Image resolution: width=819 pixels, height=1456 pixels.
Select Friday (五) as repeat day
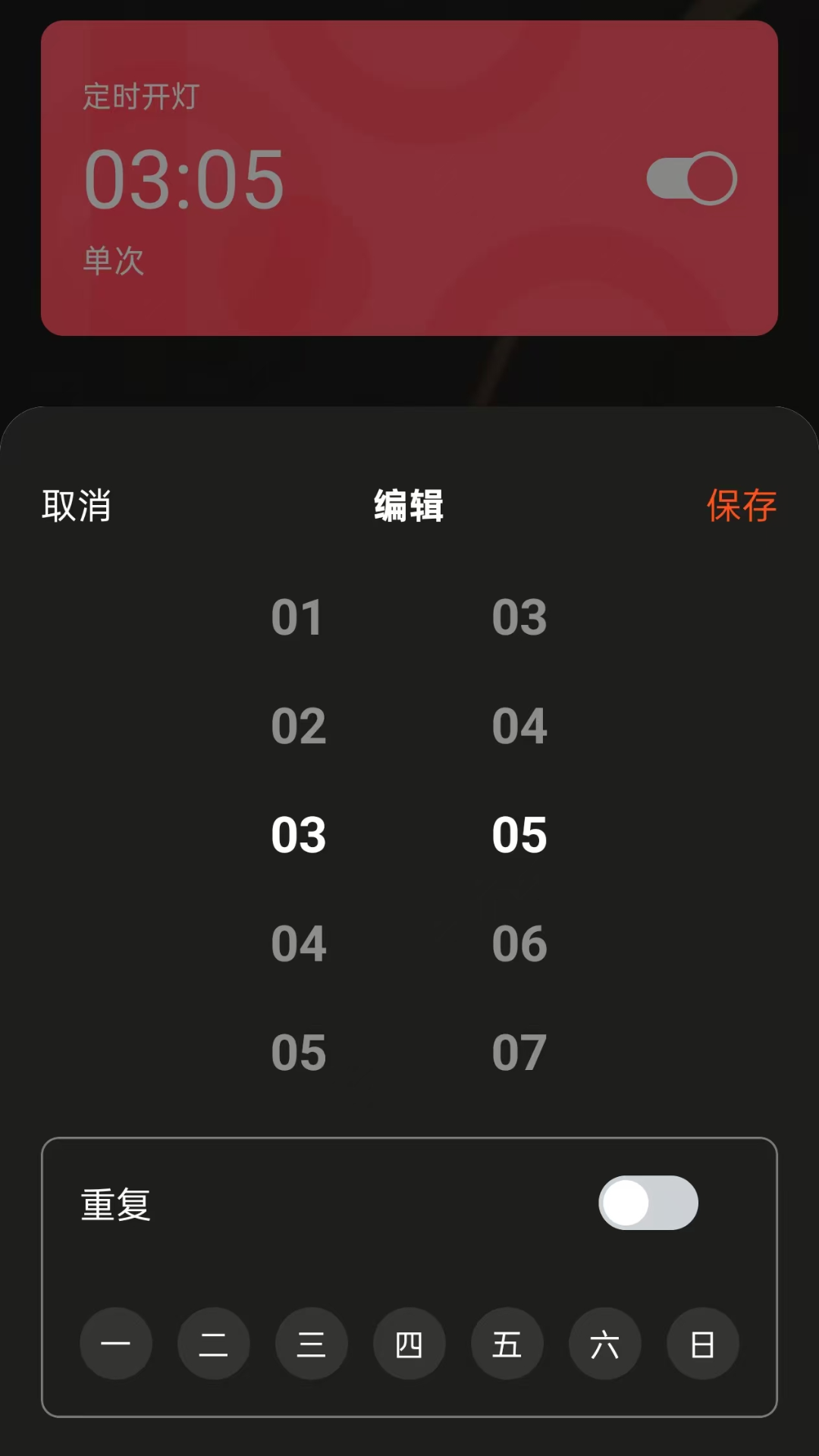point(507,1344)
